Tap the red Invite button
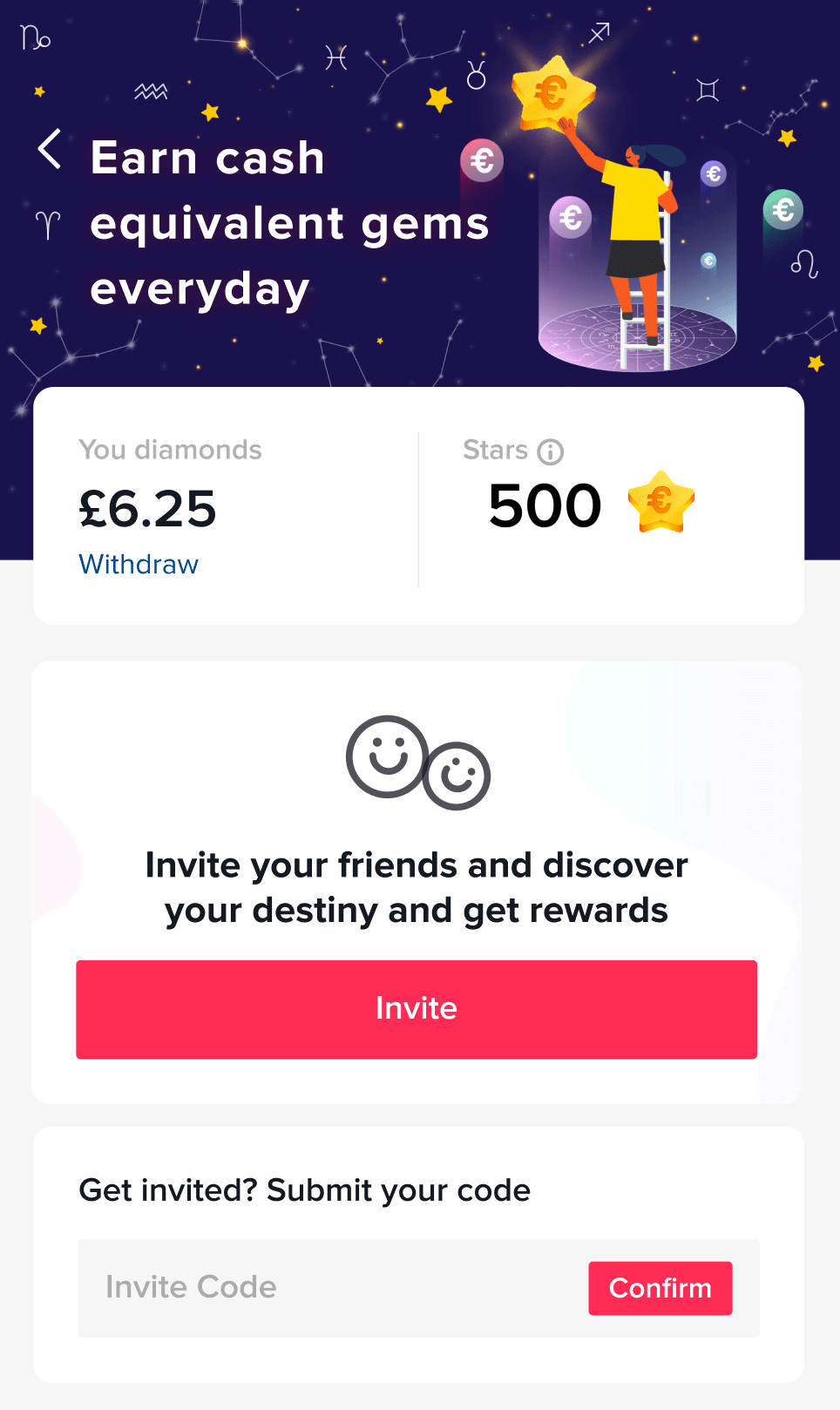840x1410 pixels. click(417, 1009)
